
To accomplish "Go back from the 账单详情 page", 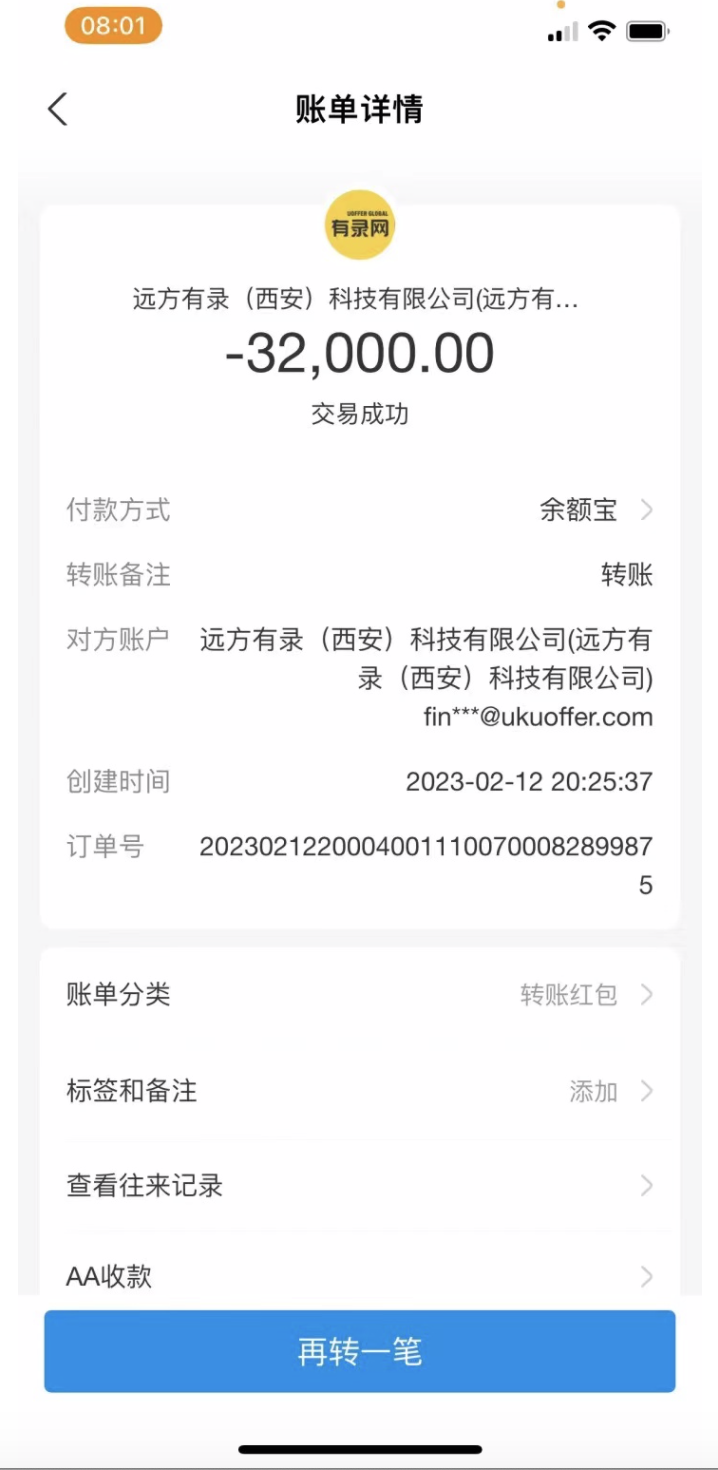I will pos(58,109).
